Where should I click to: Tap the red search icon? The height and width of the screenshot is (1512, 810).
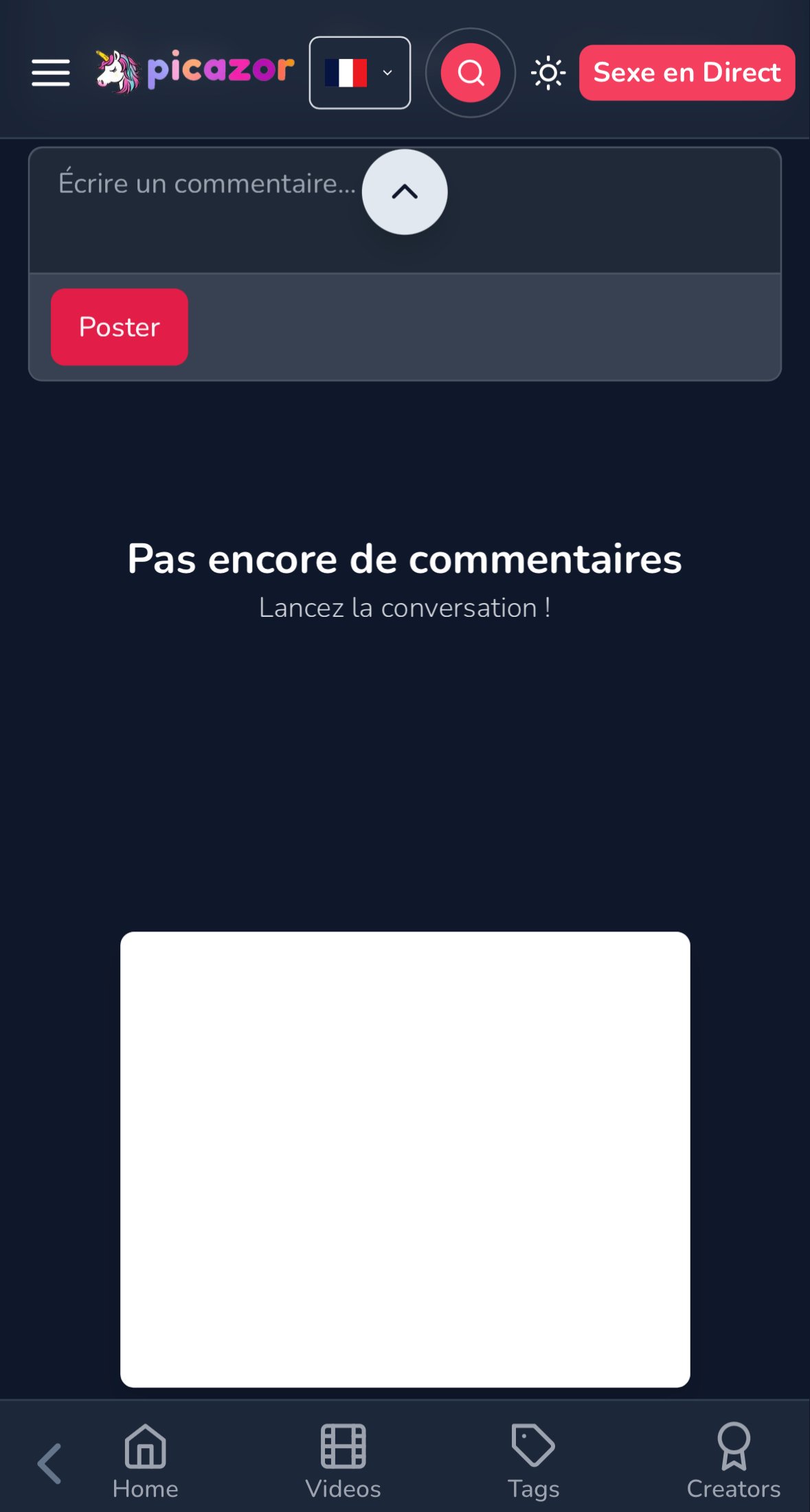[x=471, y=73]
